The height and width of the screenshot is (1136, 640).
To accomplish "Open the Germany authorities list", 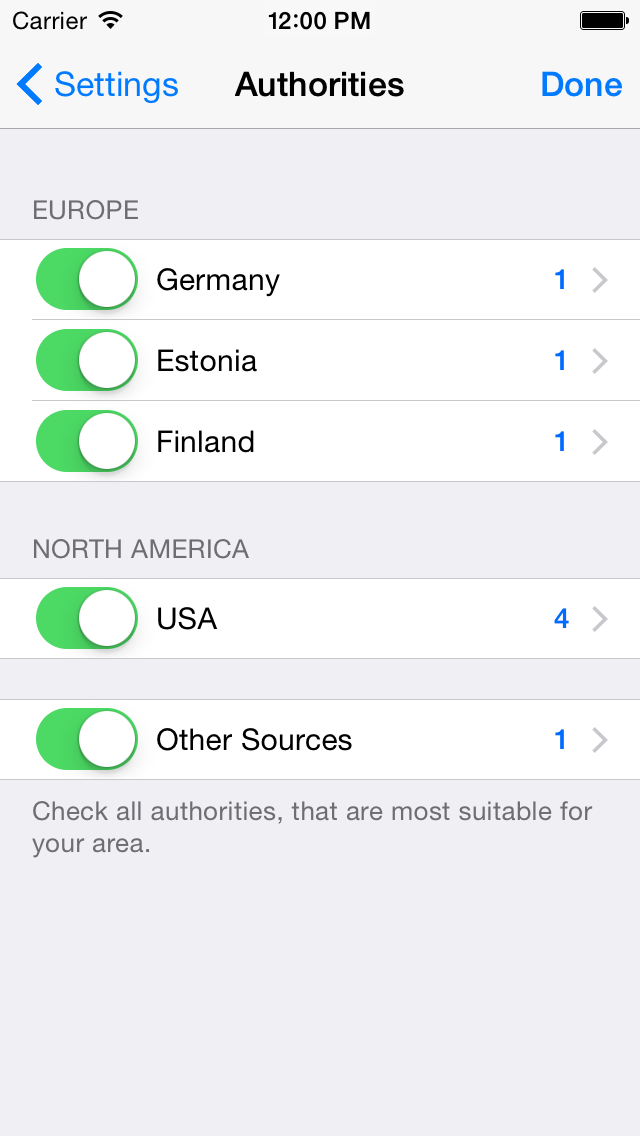I will (400, 280).
